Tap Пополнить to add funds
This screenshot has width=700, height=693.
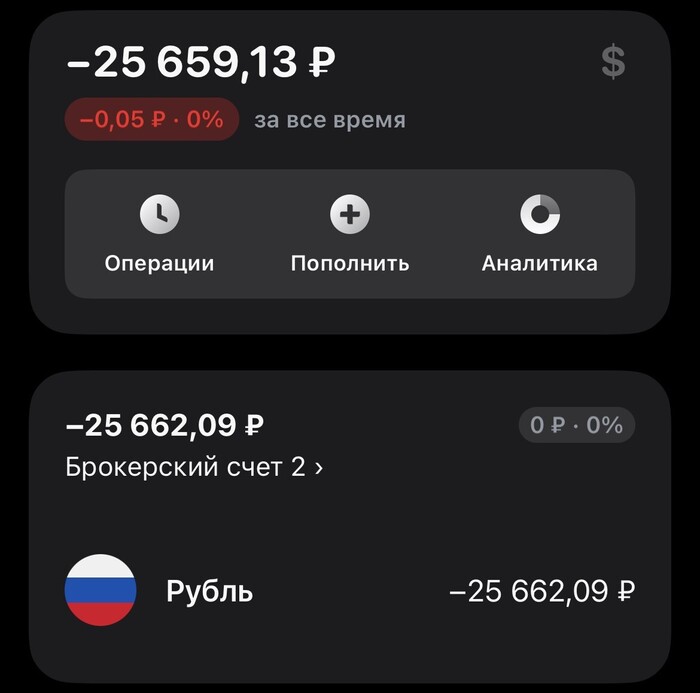(x=350, y=234)
